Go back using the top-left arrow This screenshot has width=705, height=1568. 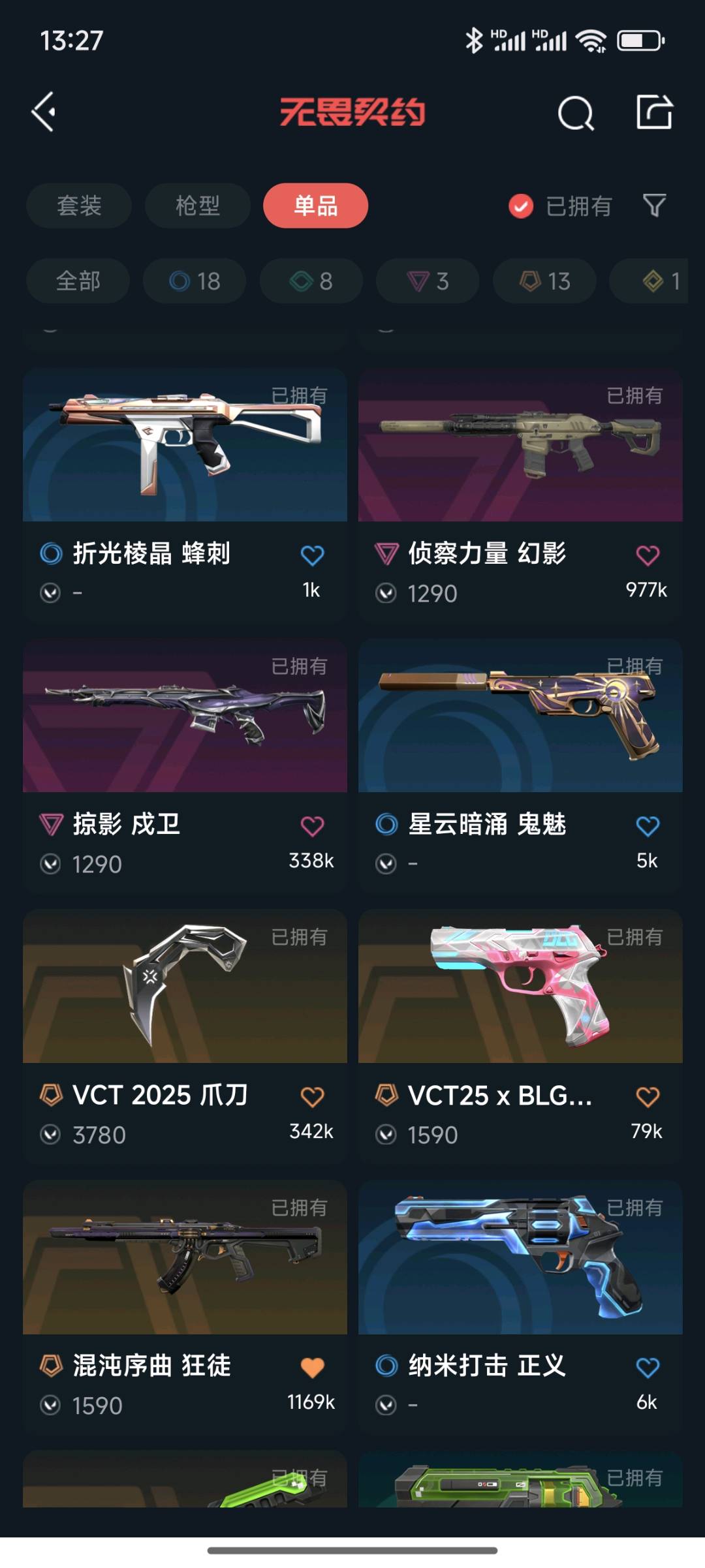click(x=44, y=112)
